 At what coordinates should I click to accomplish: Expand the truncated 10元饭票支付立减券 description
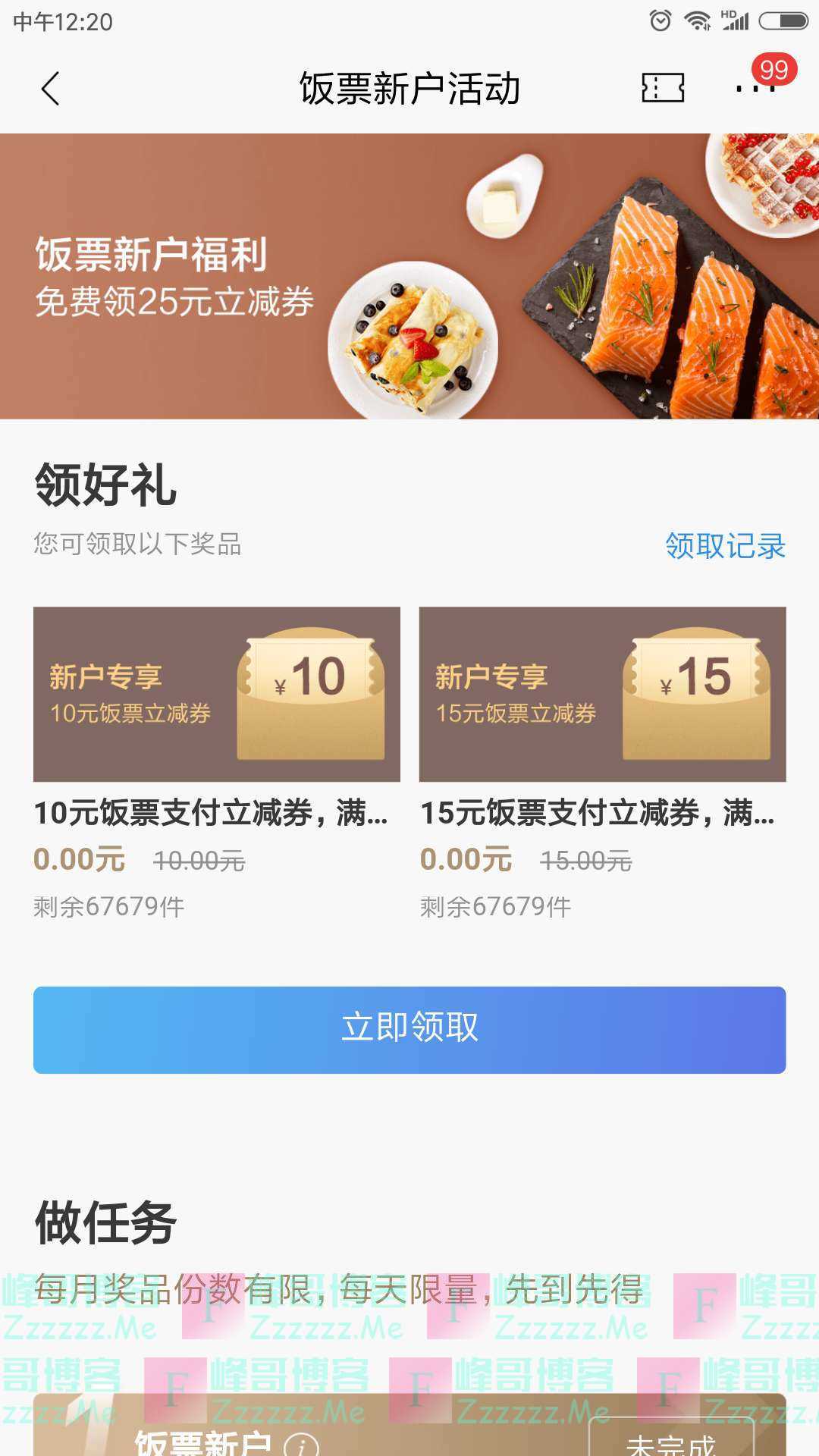(x=211, y=815)
